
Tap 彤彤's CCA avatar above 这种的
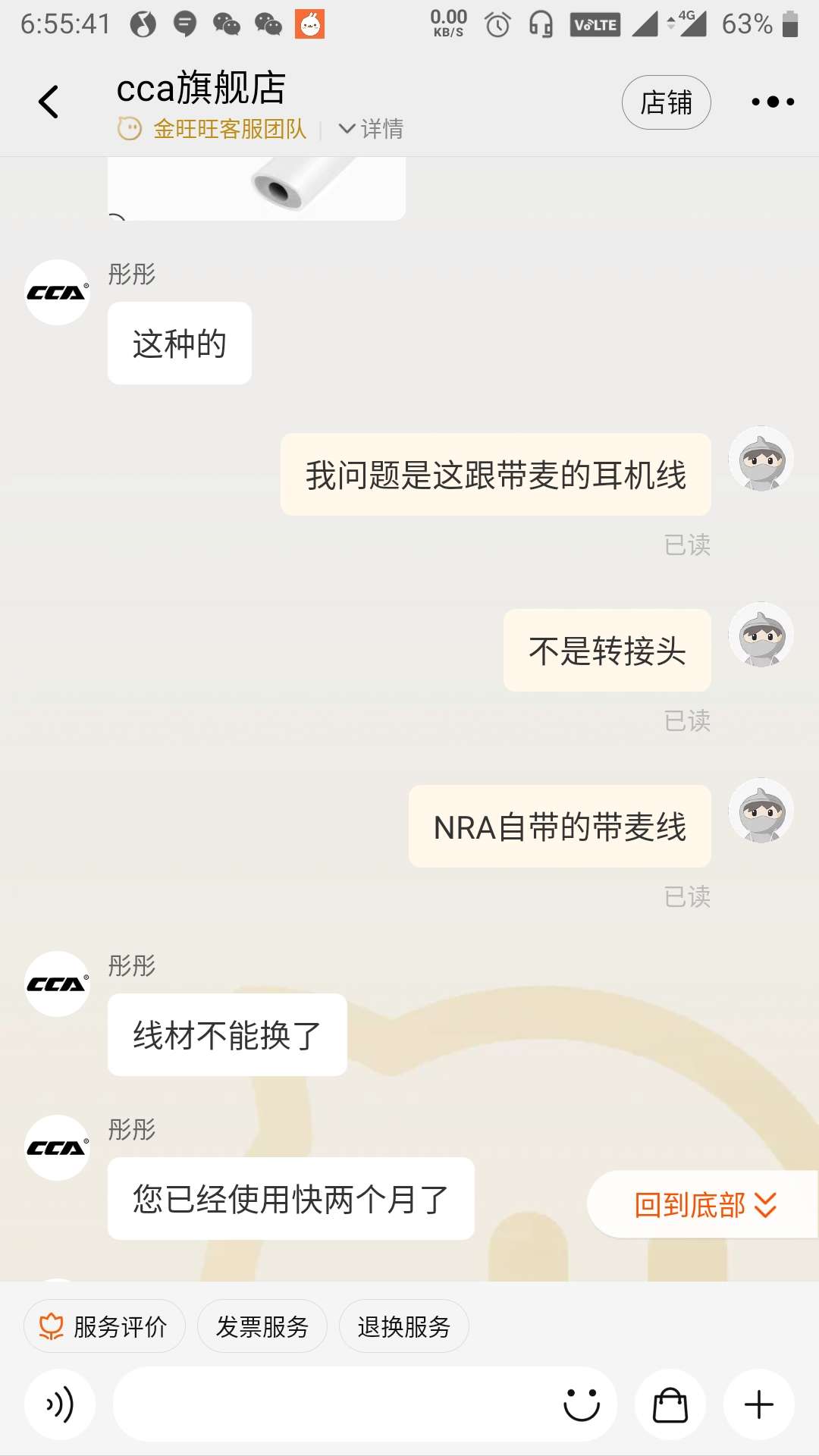point(58,293)
